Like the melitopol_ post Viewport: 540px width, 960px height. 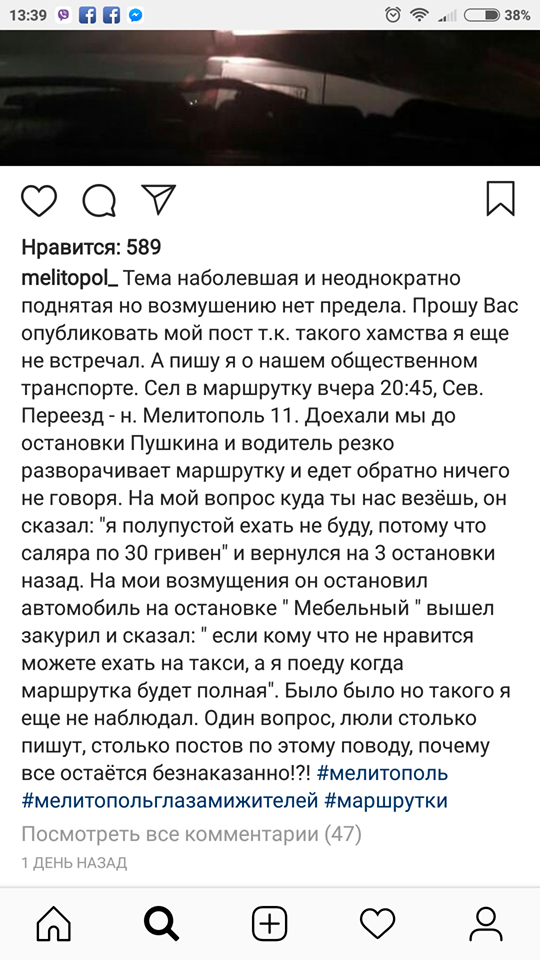[x=39, y=200]
